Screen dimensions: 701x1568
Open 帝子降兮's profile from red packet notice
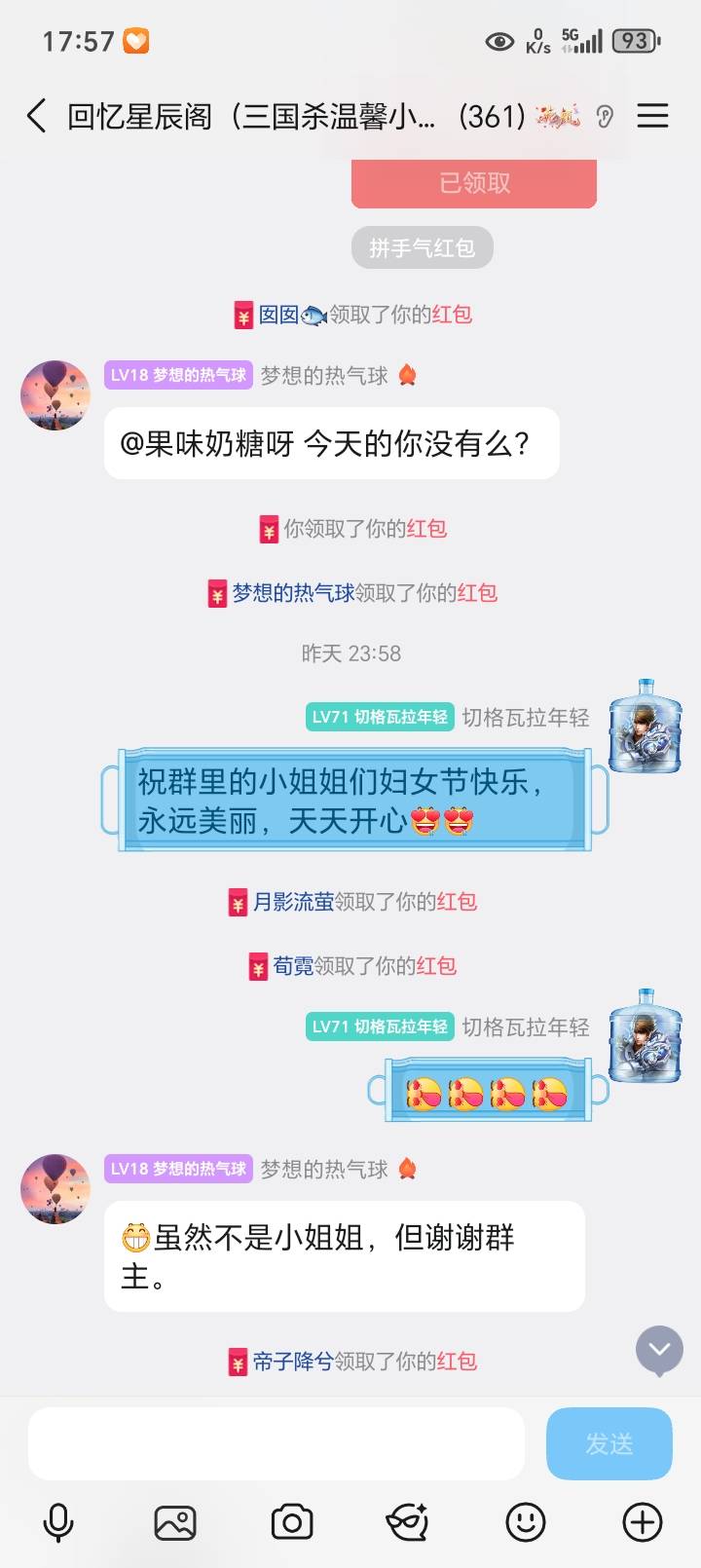(293, 1362)
